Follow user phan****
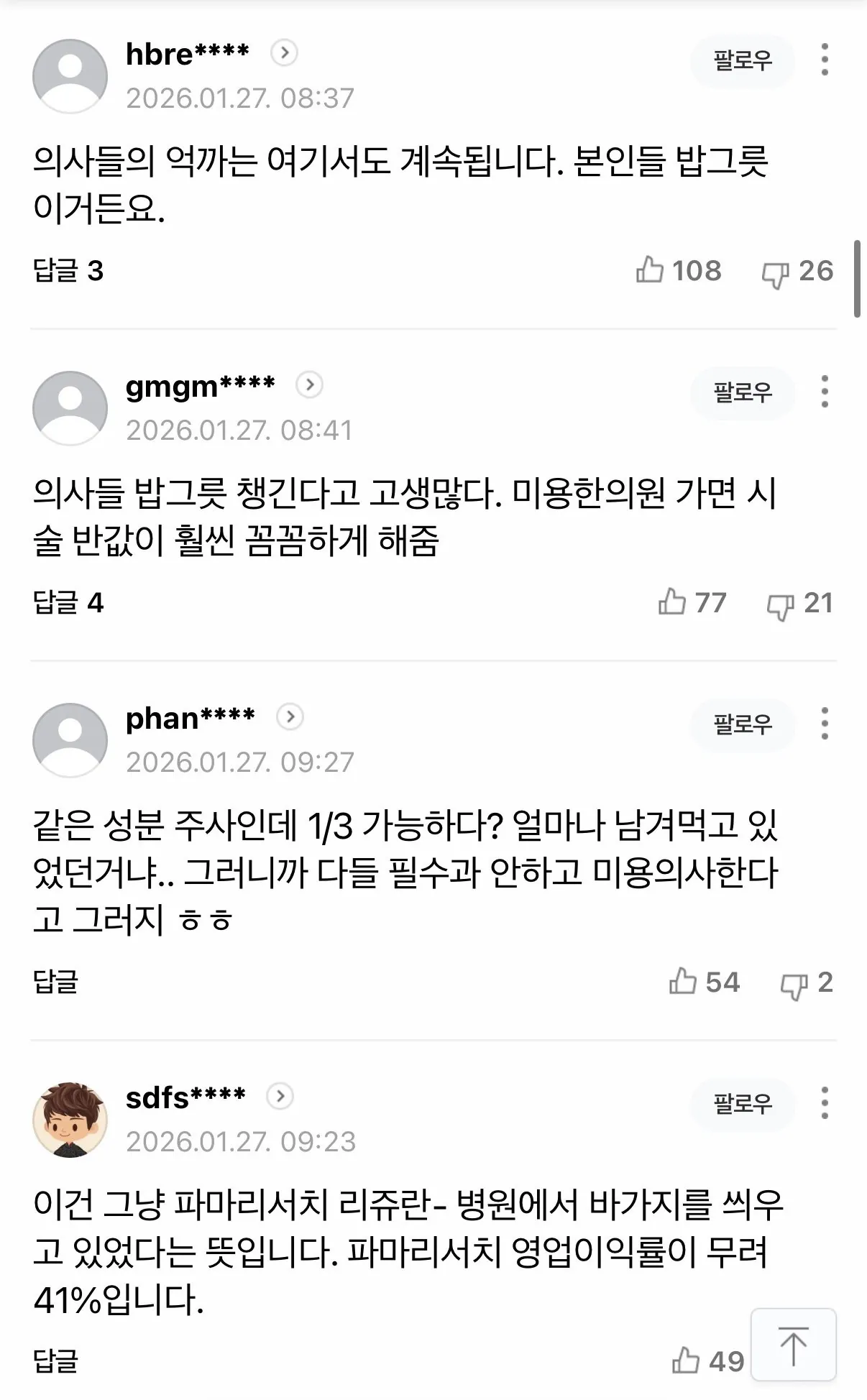 click(x=742, y=724)
